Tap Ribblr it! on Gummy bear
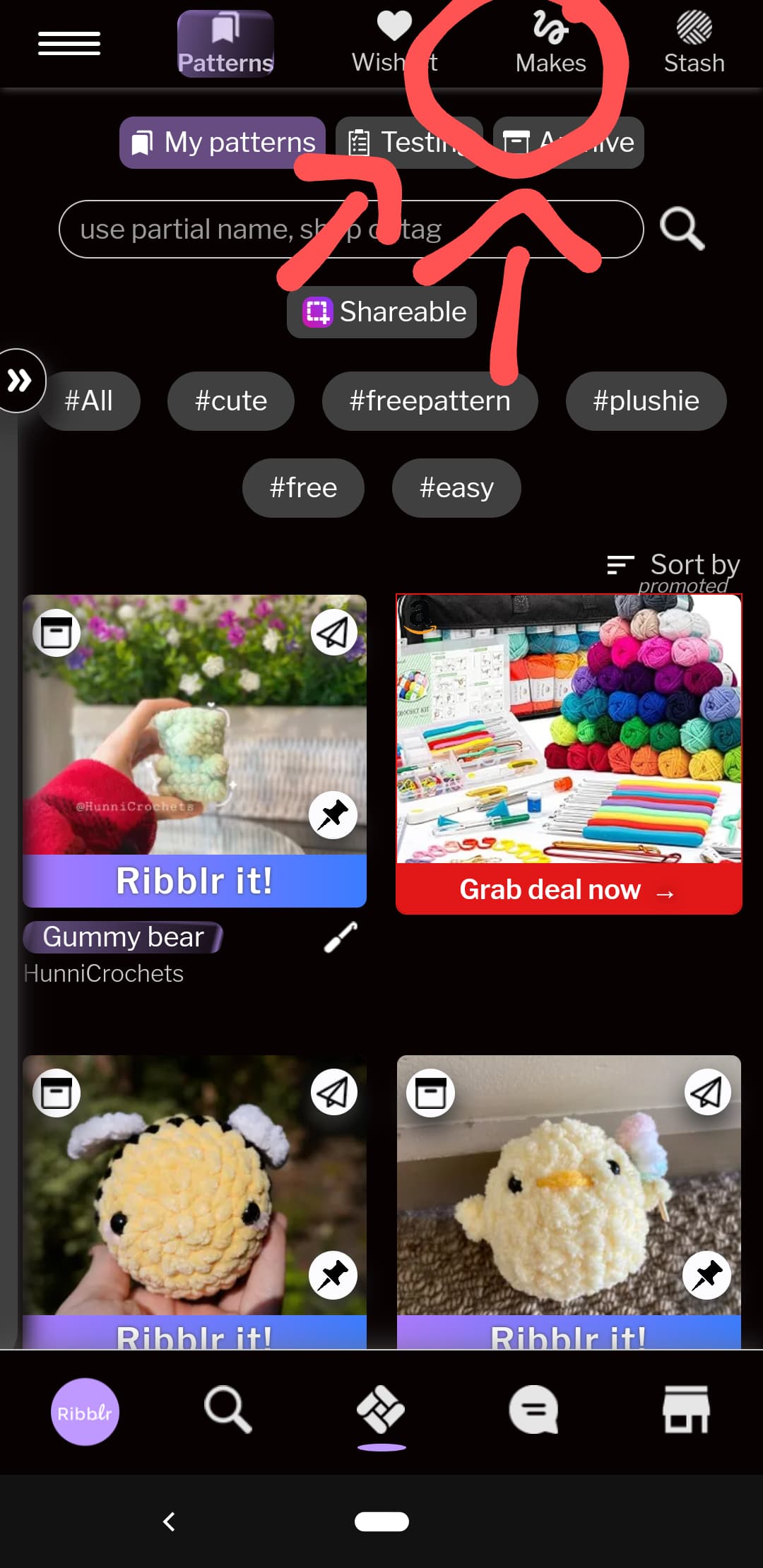763x1568 pixels. tap(194, 881)
